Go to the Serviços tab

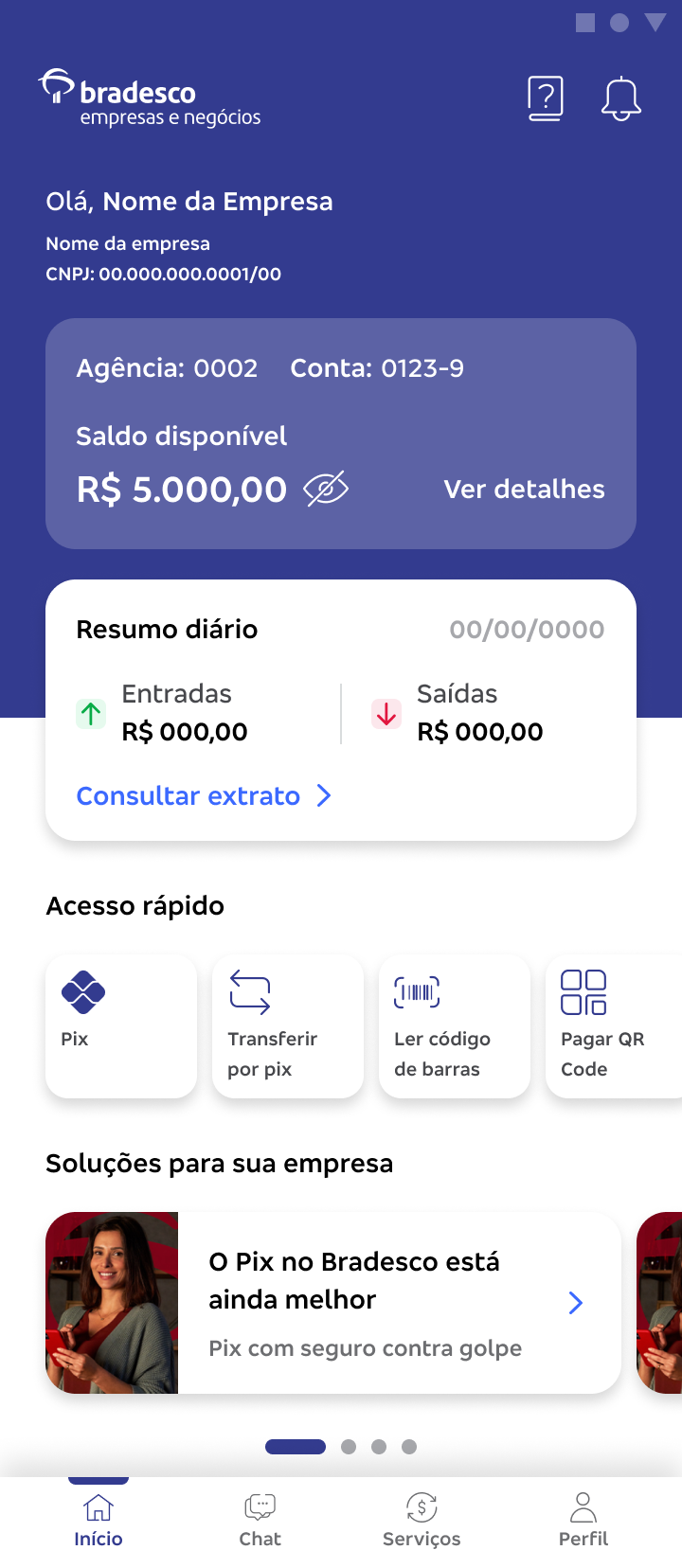pyautogui.click(x=422, y=1519)
